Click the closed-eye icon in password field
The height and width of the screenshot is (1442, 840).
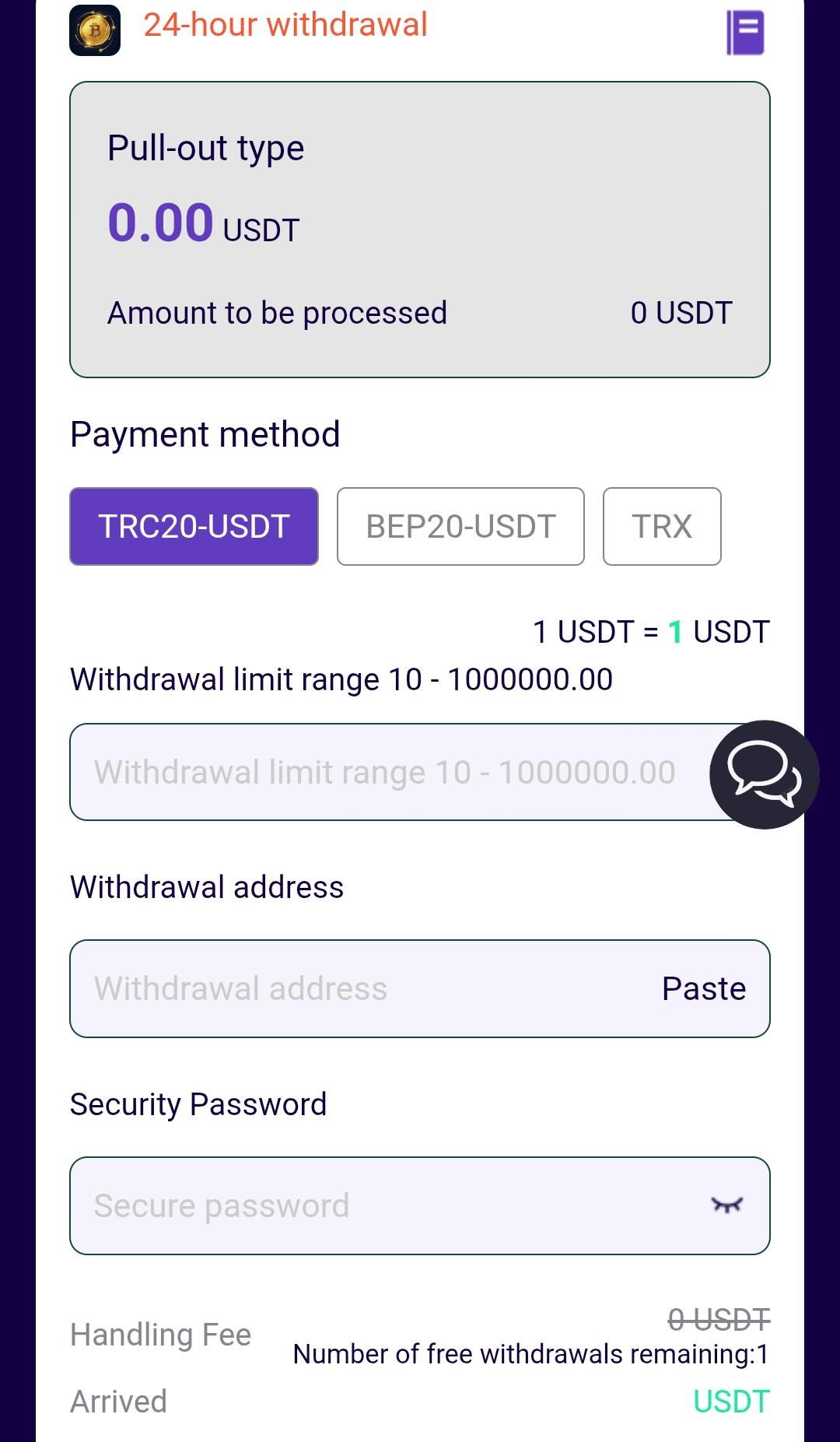[726, 1205]
